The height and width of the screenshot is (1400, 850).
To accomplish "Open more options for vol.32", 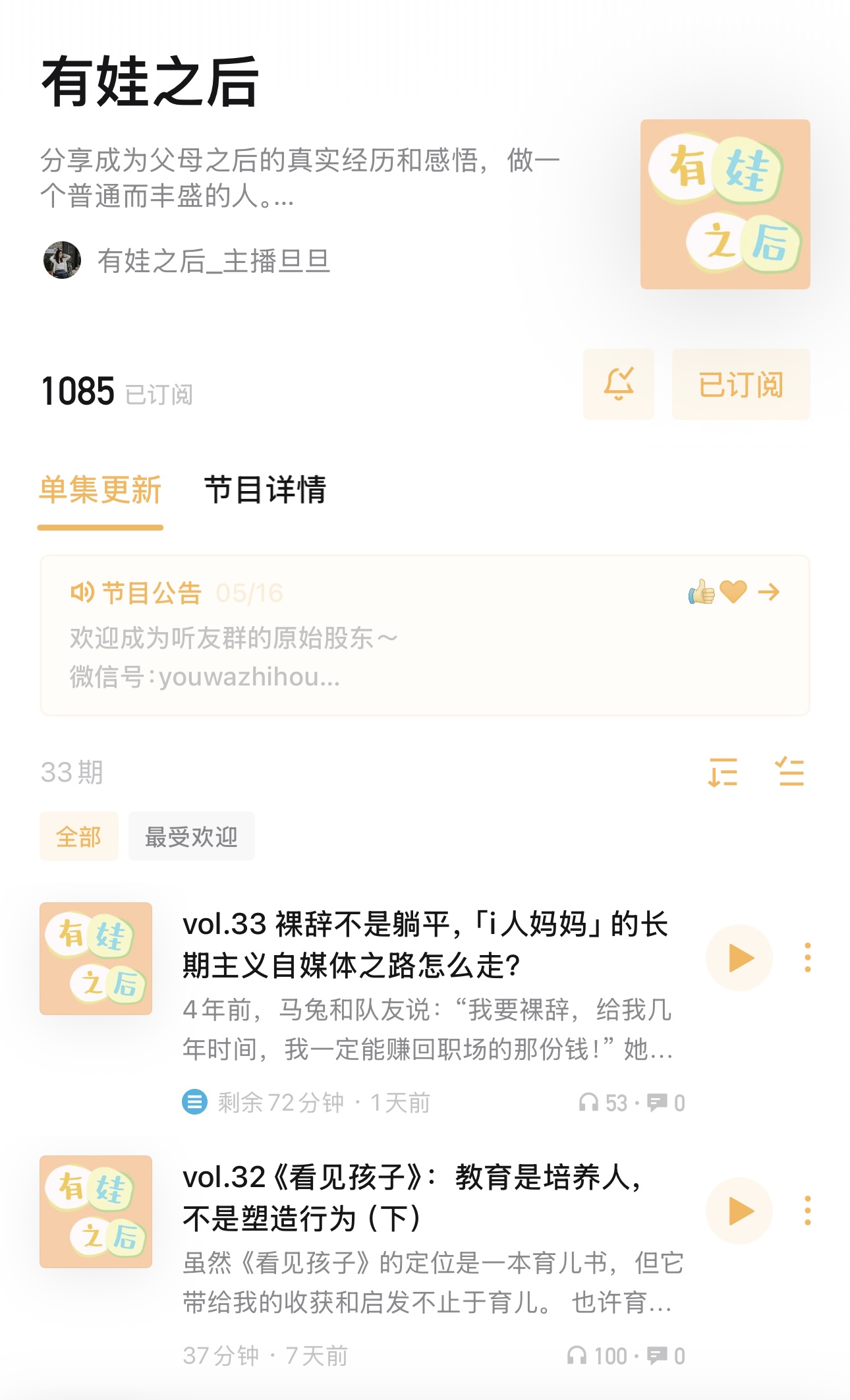I will pyautogui.click(x=807, y=1211).
